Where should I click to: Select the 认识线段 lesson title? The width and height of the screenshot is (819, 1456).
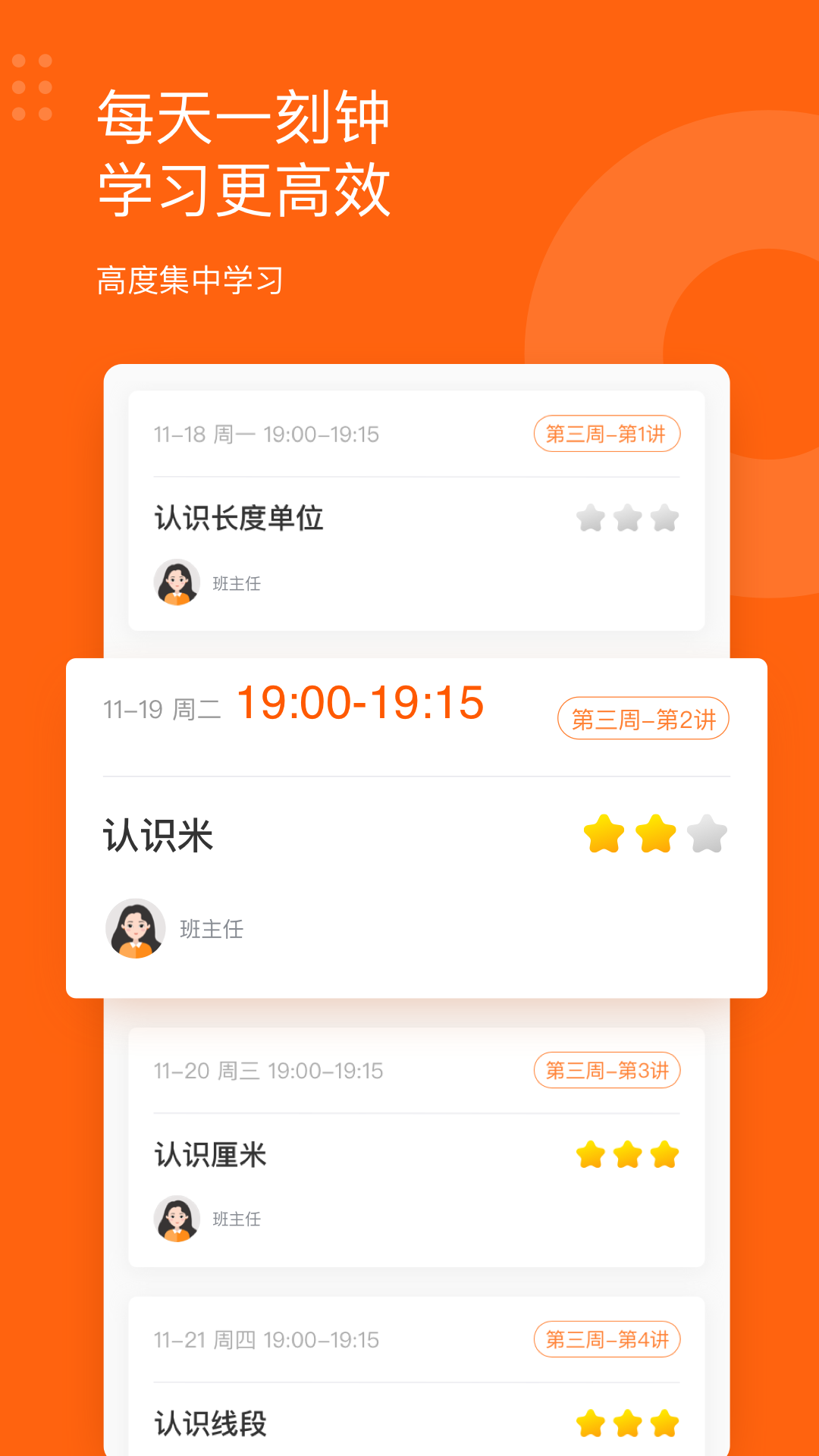(x=210, y=1423)
